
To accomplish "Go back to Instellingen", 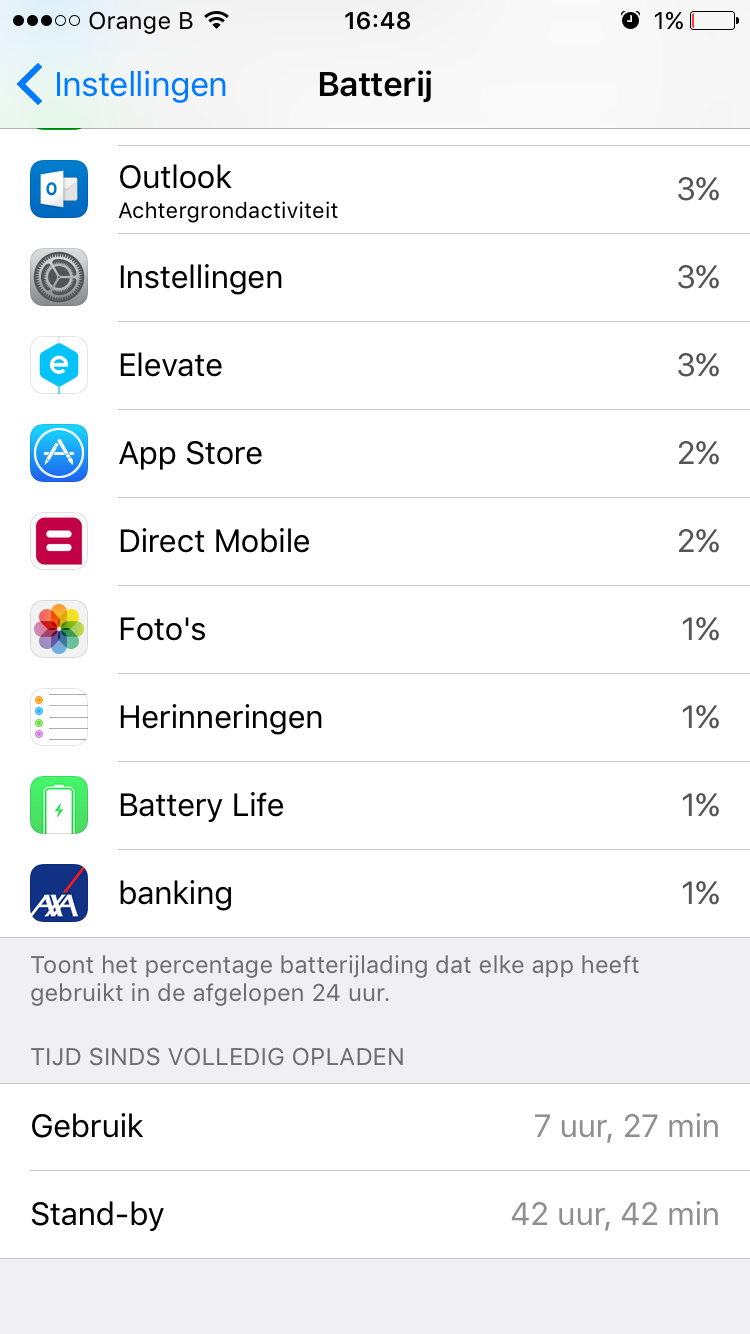I will pyautogui.click(x=122, y=85).
